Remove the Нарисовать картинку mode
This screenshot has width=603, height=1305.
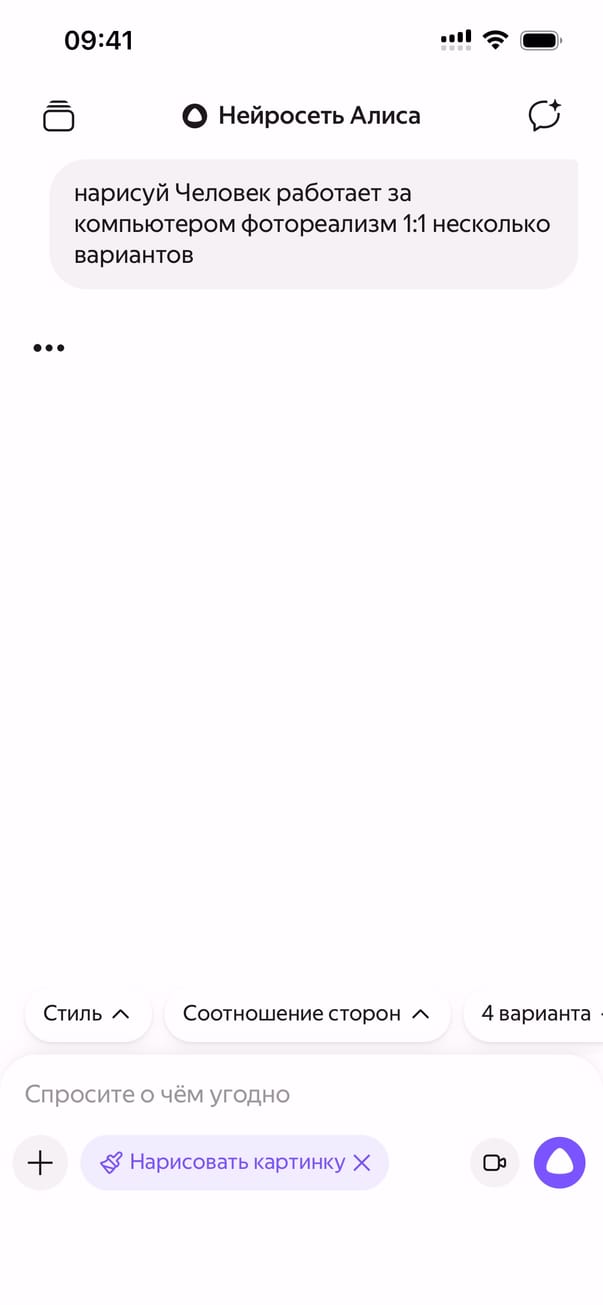[362, 1163]
